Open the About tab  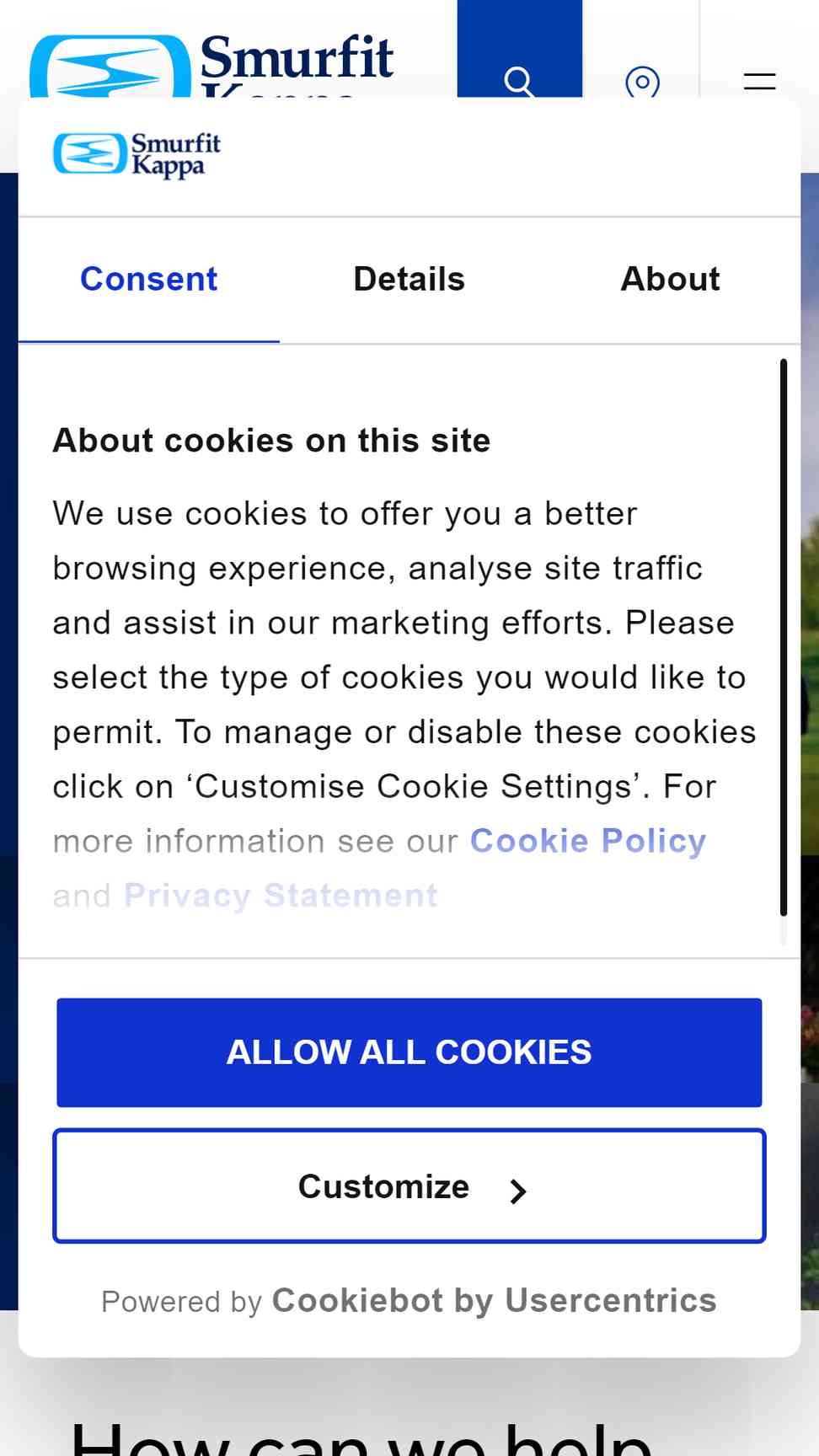pyautogui.click(x=670, y=280)
